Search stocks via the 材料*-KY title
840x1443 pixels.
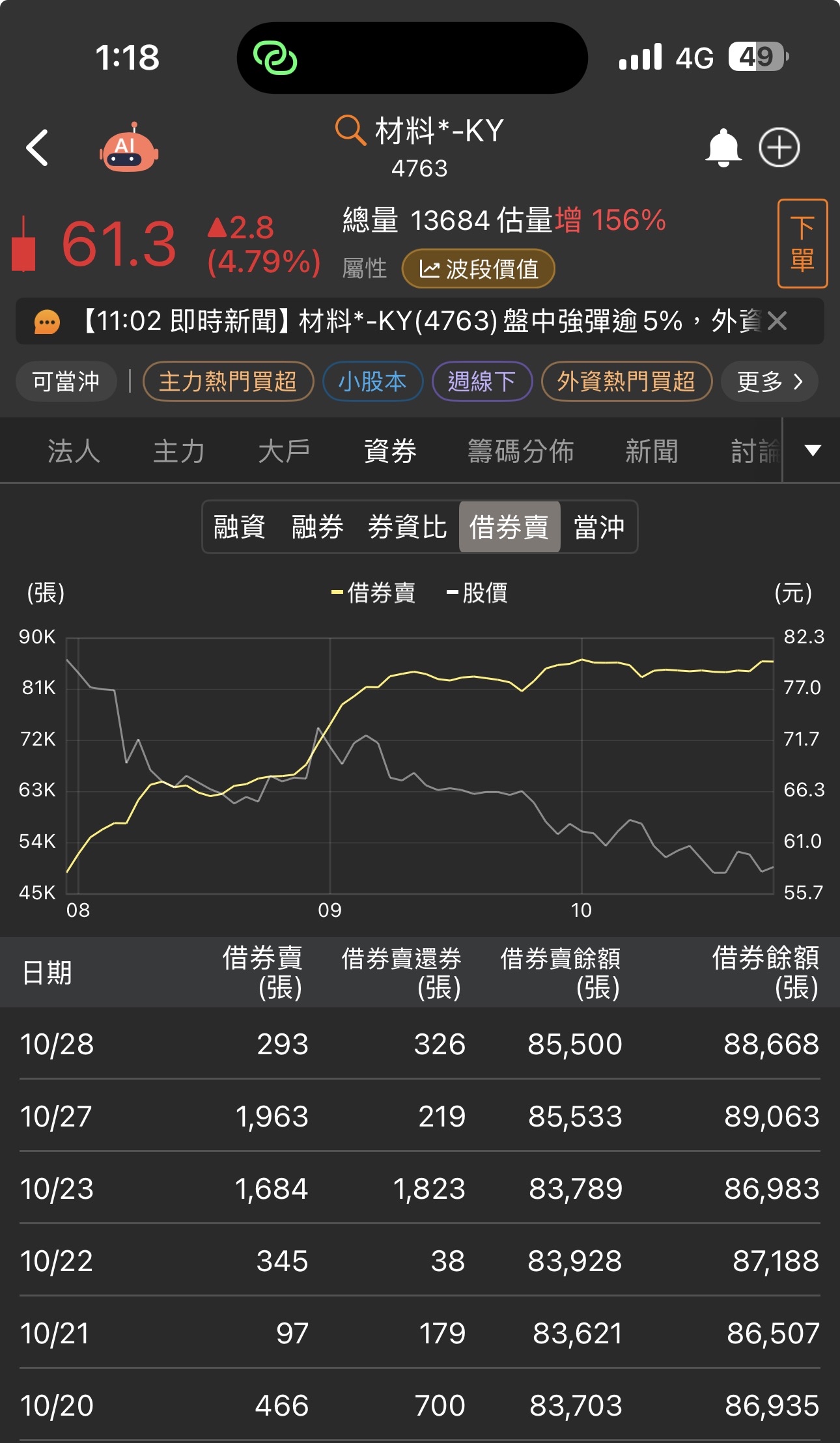(419, 131)
